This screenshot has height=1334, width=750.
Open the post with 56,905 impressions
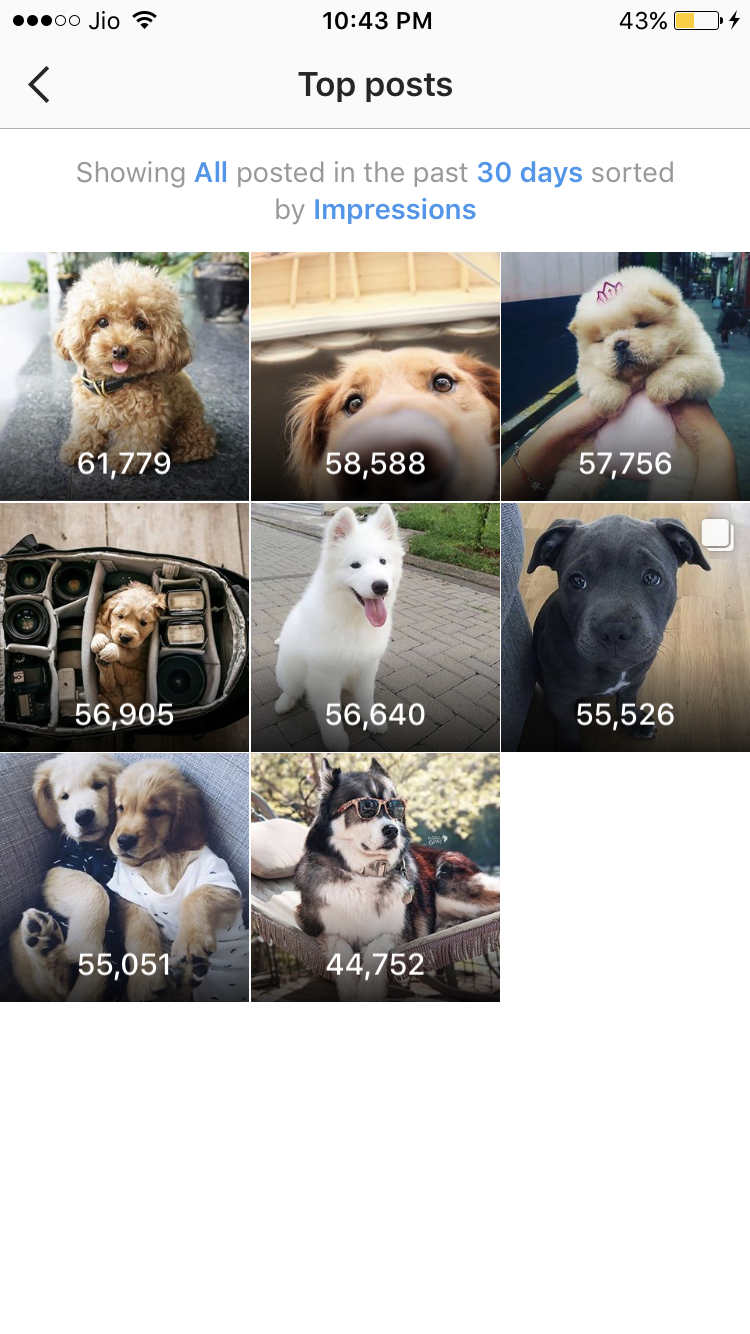[124, 627]
